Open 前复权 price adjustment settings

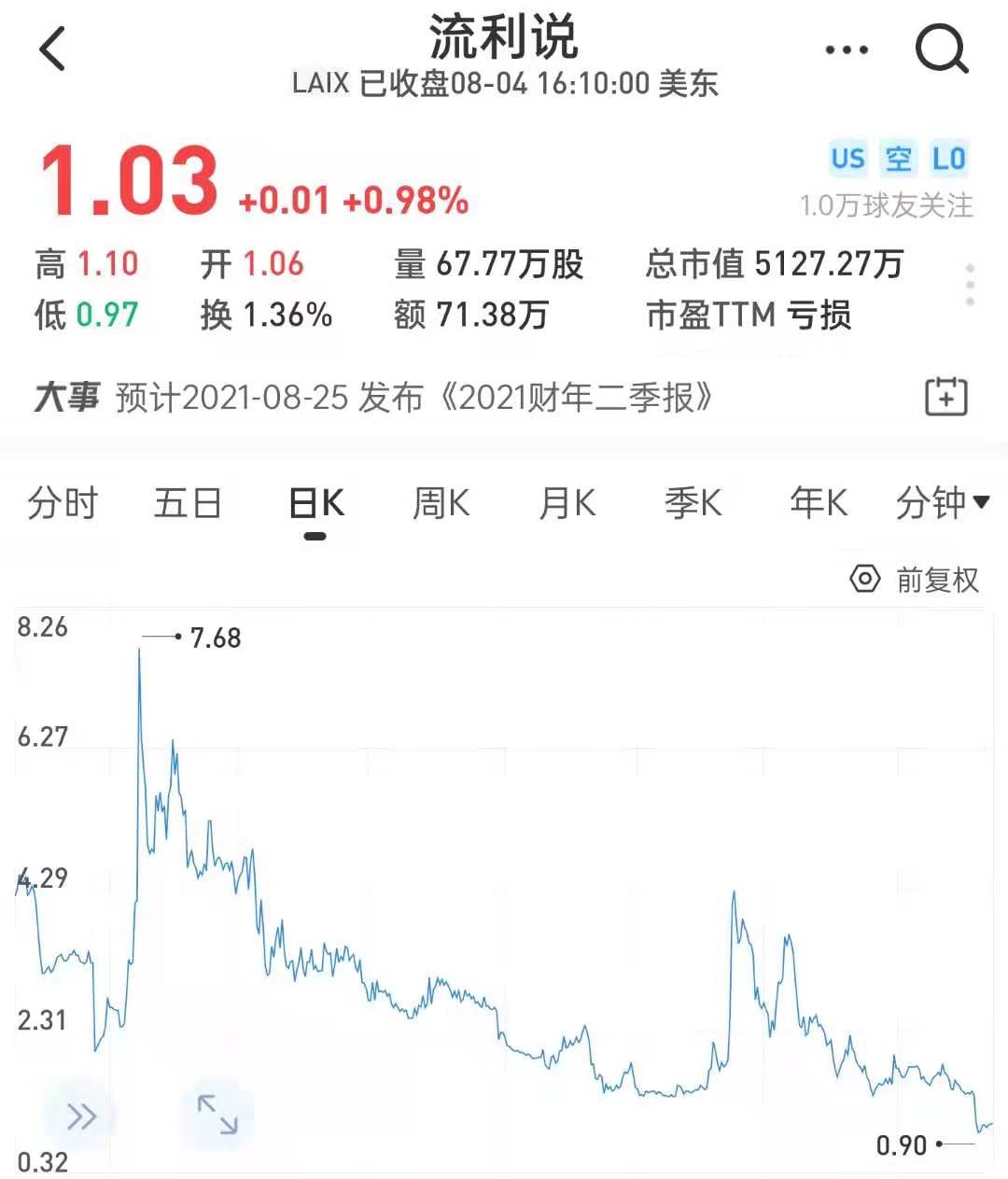[x=915, y=580]
